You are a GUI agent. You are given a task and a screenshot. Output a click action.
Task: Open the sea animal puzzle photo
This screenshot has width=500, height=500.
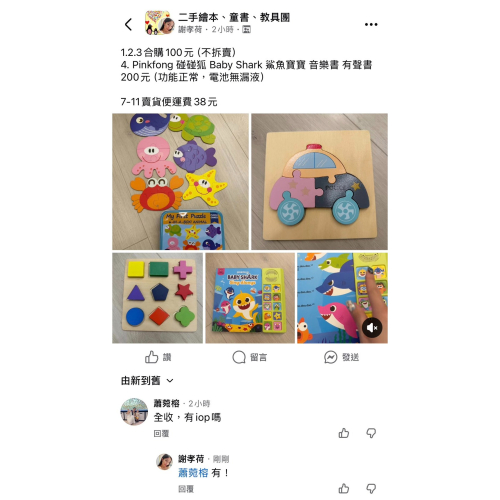(x=180, y=181)
